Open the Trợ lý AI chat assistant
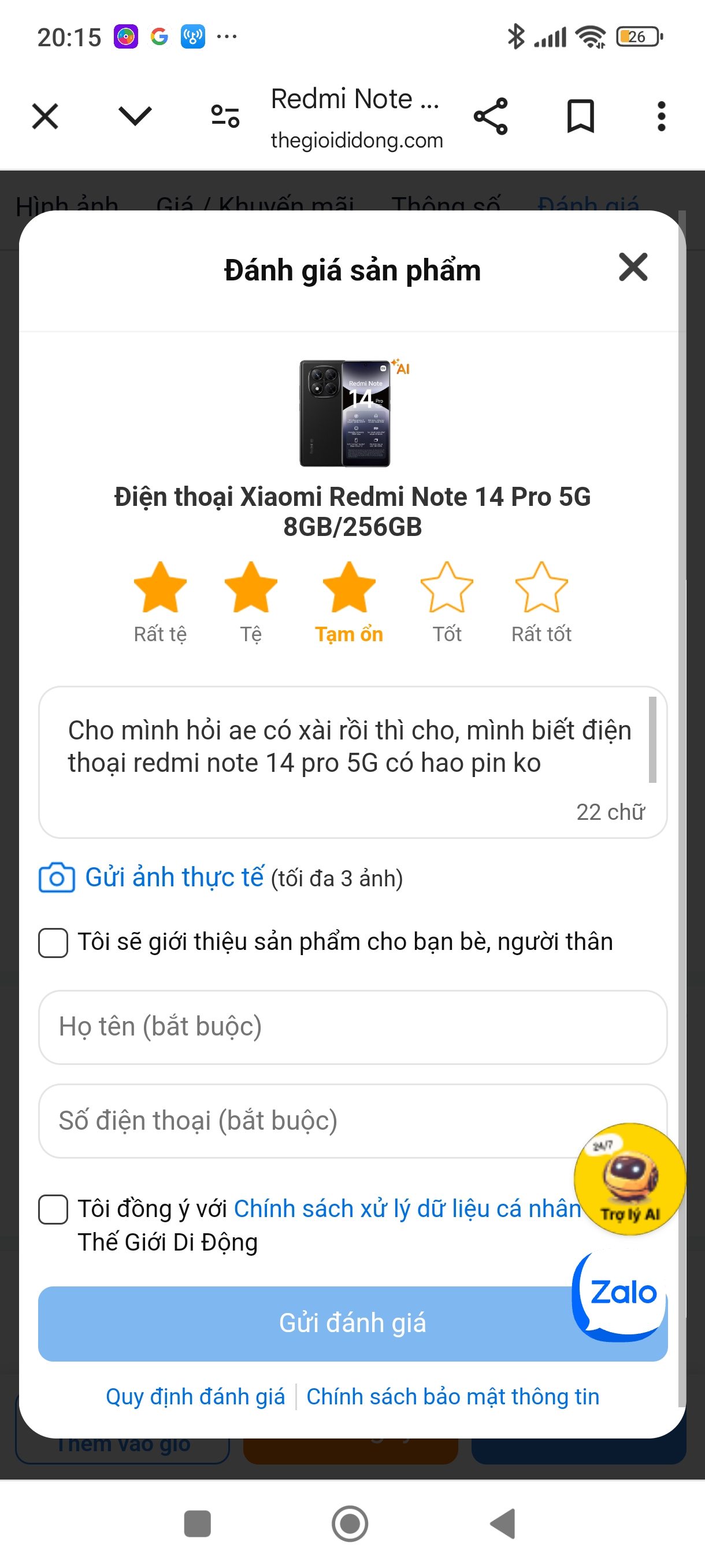The height and width of the screenshot is (1568, 705). [x=629, y=1178]
